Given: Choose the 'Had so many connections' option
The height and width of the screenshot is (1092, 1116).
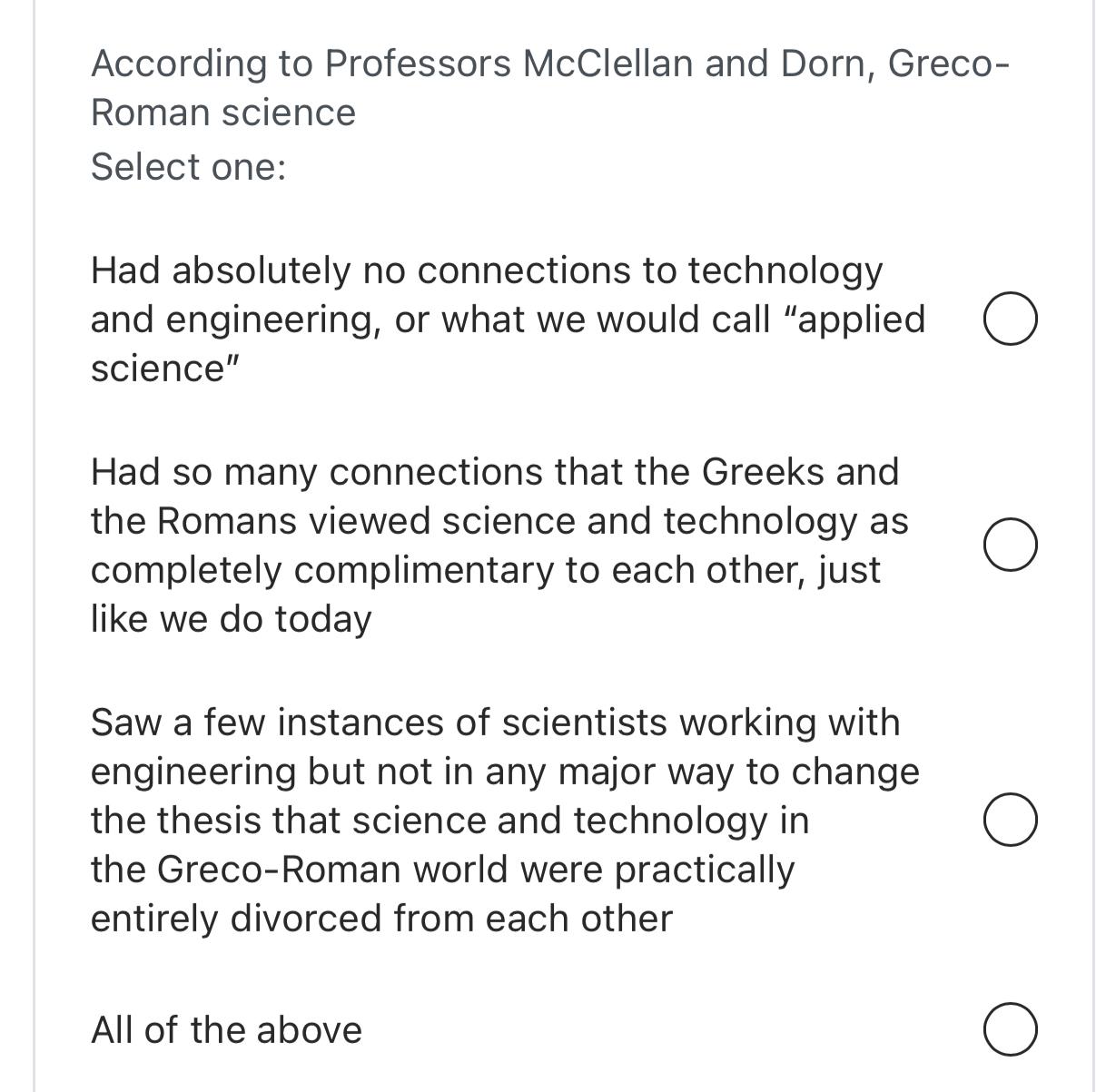Looking at the screenshot, I should click(x=1010, y=546).
